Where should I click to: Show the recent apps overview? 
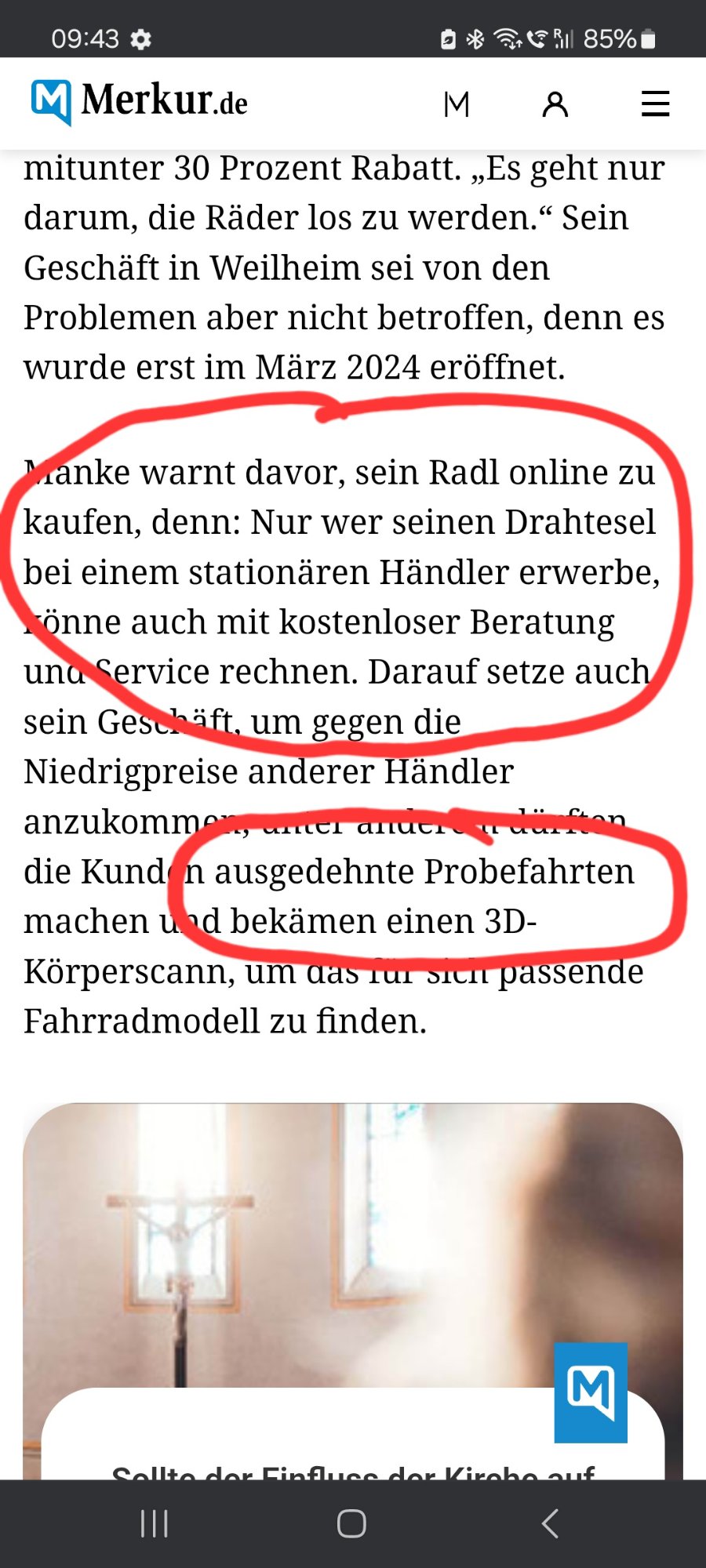(155, 1523)
